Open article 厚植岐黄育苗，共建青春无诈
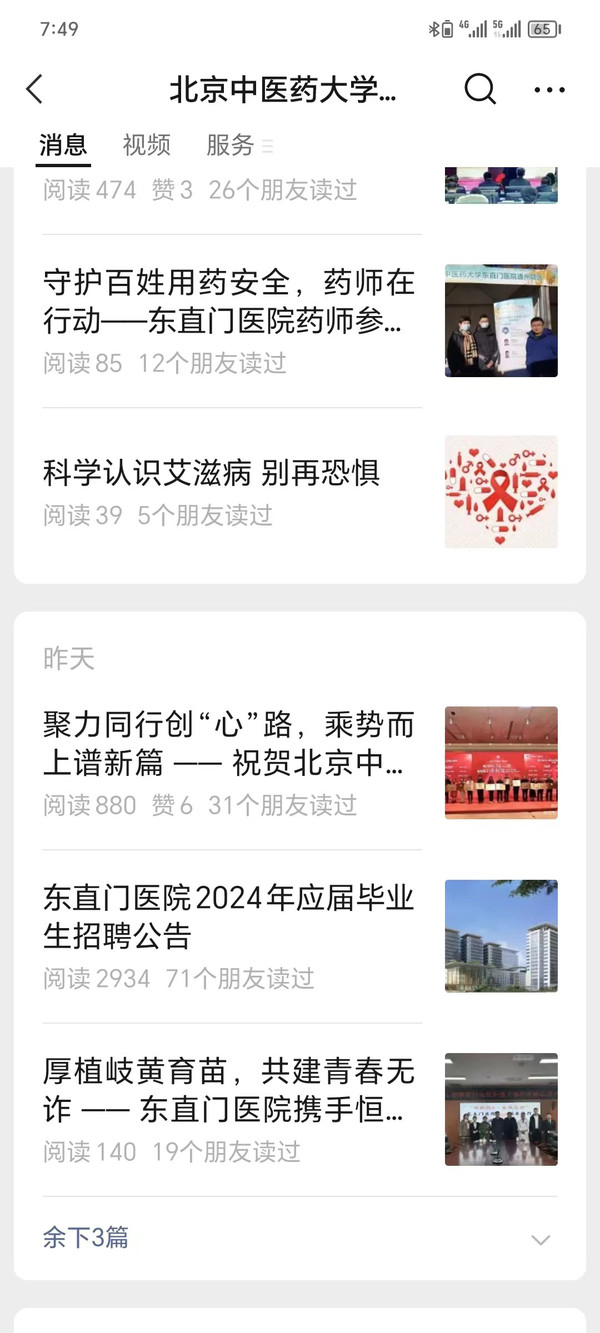This screenshot has height=1333, width=600. click(x=230, y=1091)
